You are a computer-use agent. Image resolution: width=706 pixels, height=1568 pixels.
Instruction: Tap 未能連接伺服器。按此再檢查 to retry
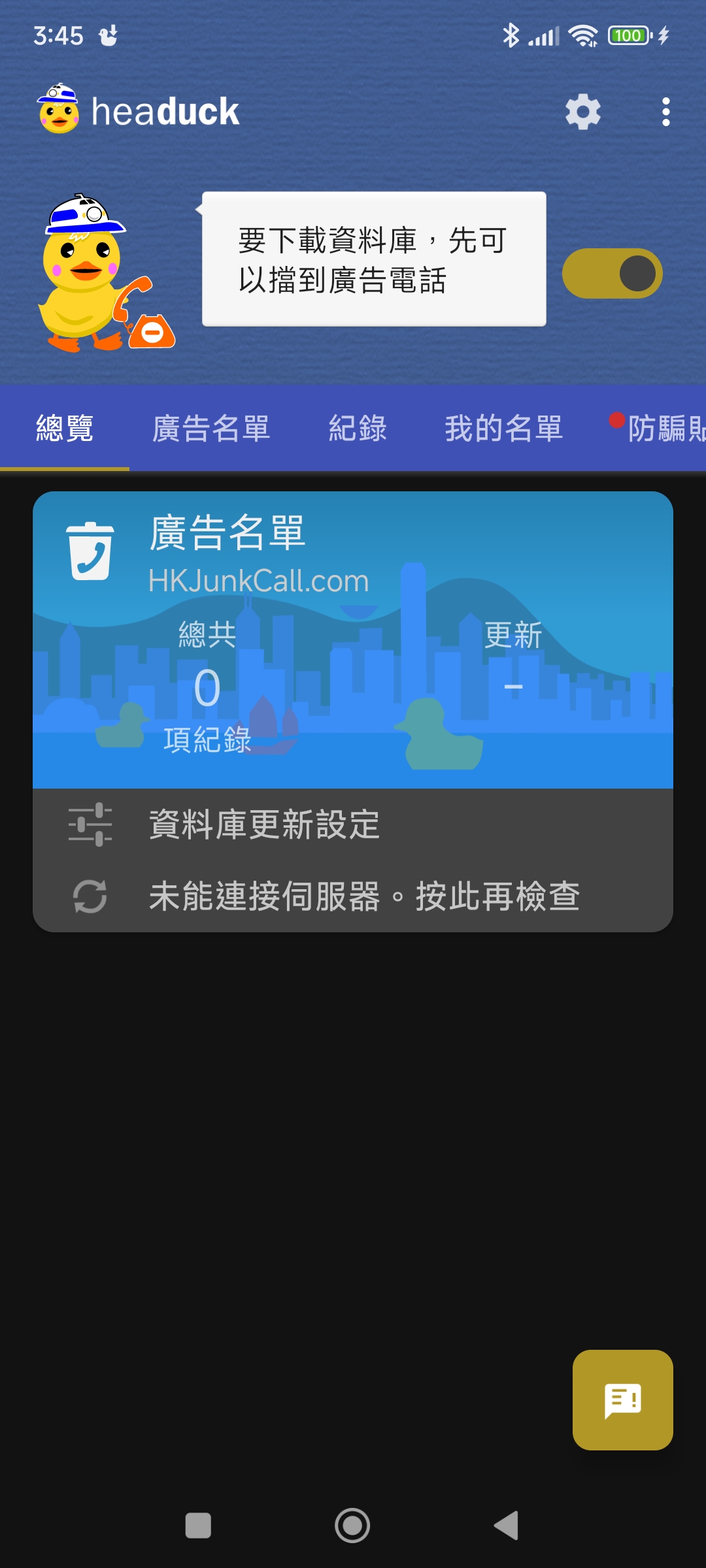363,896
